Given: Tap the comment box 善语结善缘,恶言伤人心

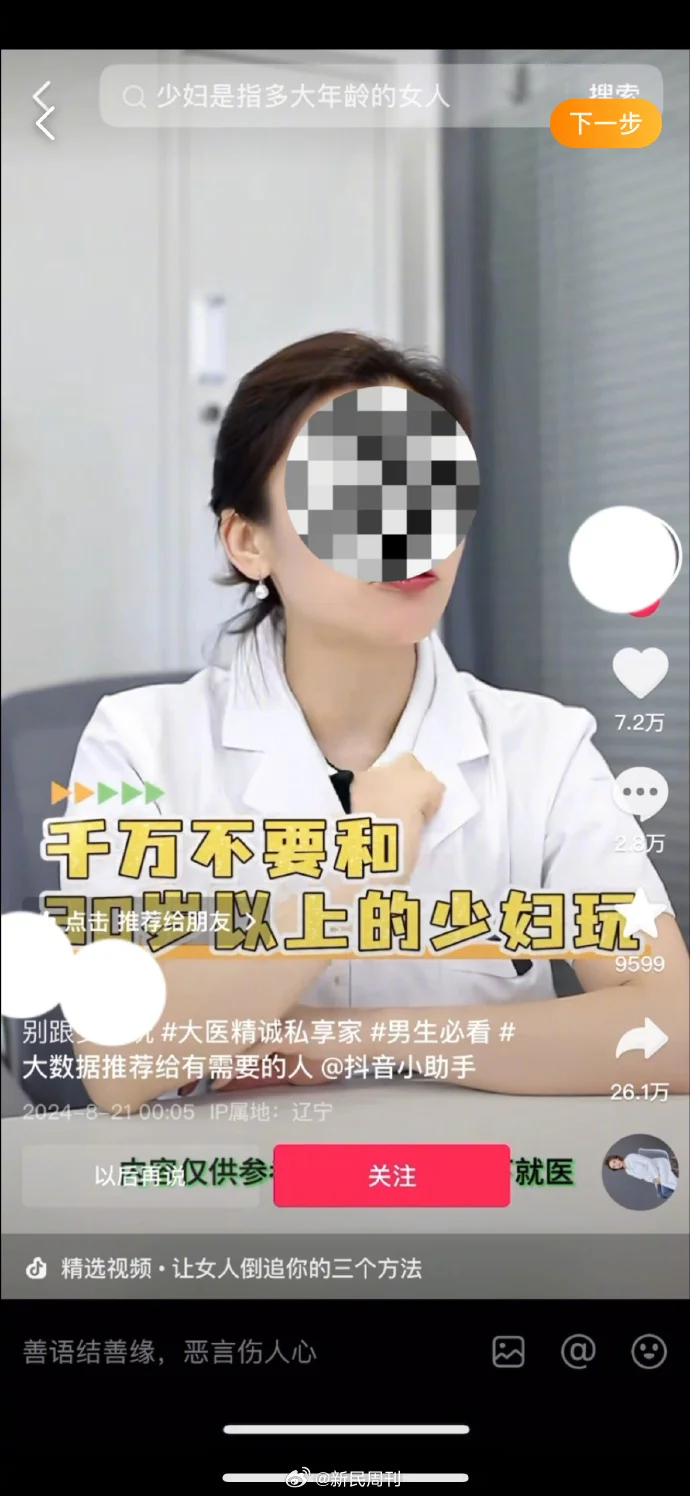Looking at the screenshot, I should [x=170, y=1353].
